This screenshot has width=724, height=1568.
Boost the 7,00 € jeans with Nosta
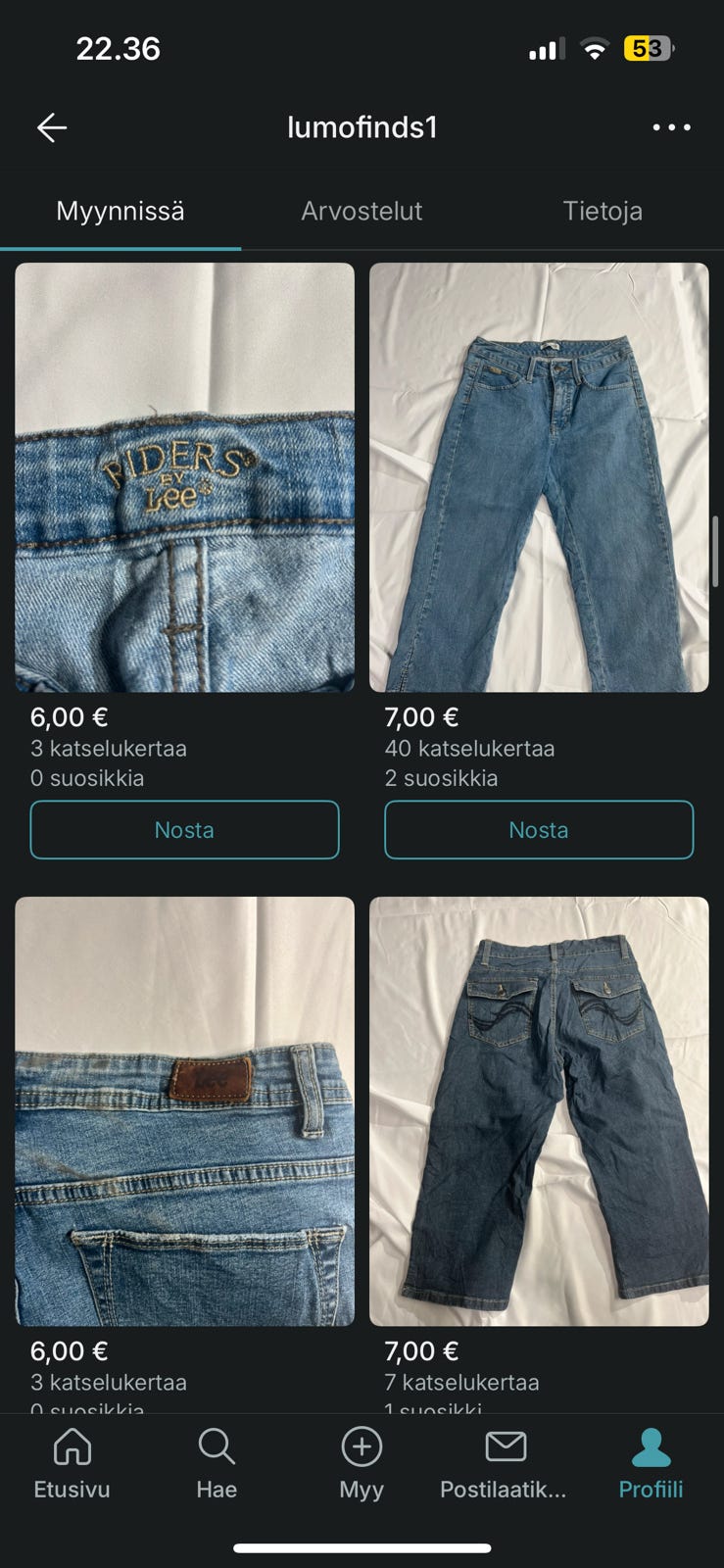click(539, 829)
